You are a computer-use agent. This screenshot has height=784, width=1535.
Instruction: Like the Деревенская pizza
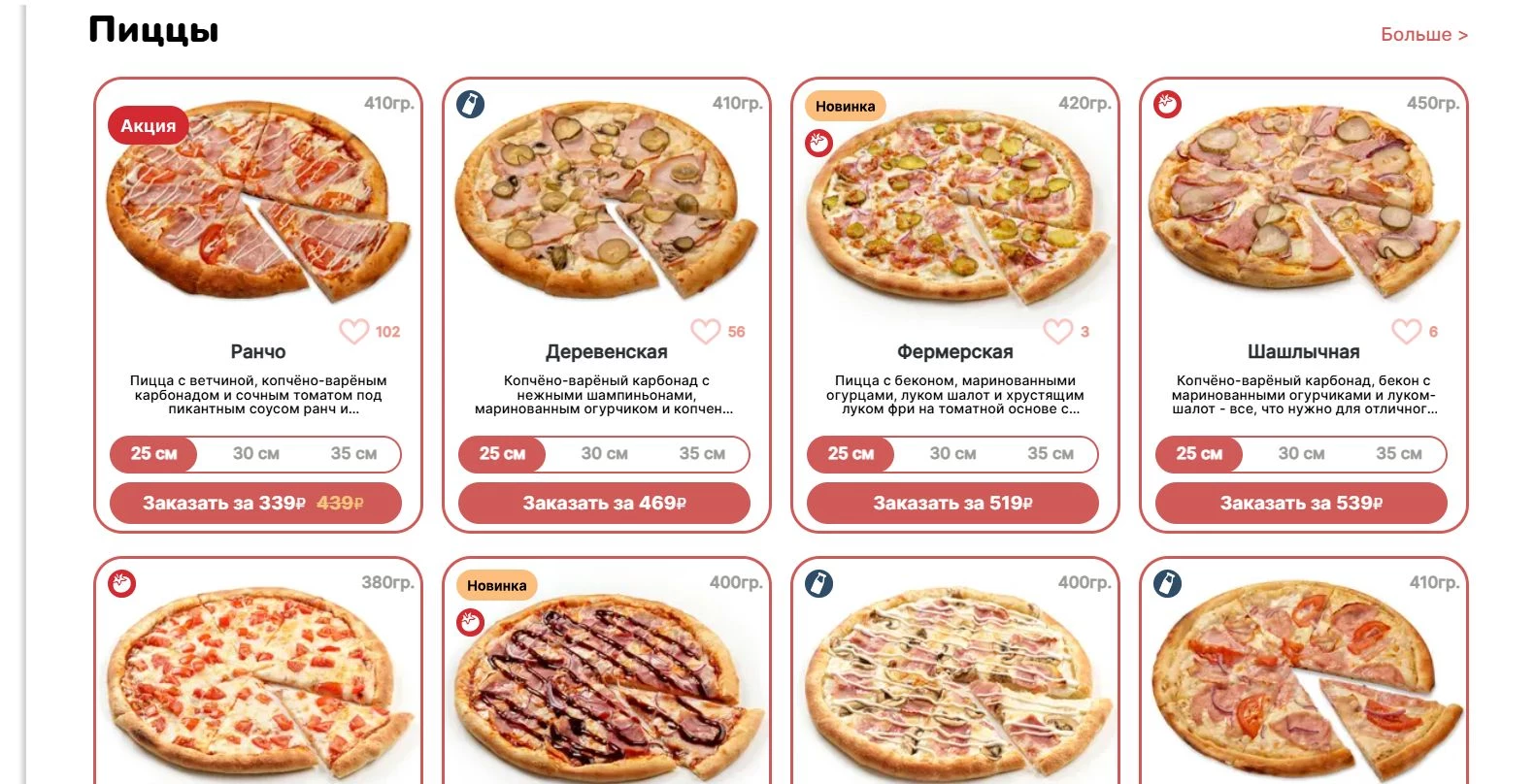click(x=705, y=331)
